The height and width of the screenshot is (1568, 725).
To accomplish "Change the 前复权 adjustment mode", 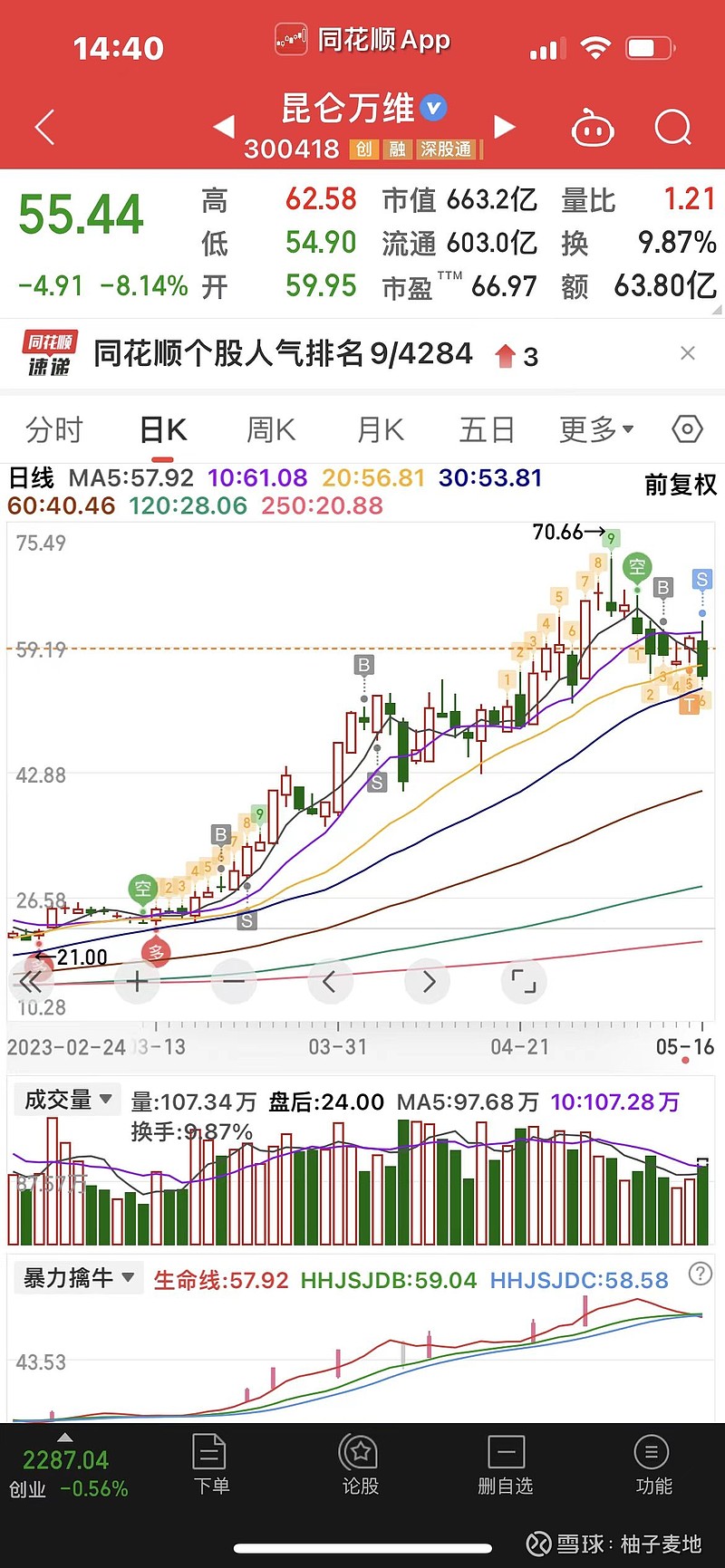I will 681,485.
